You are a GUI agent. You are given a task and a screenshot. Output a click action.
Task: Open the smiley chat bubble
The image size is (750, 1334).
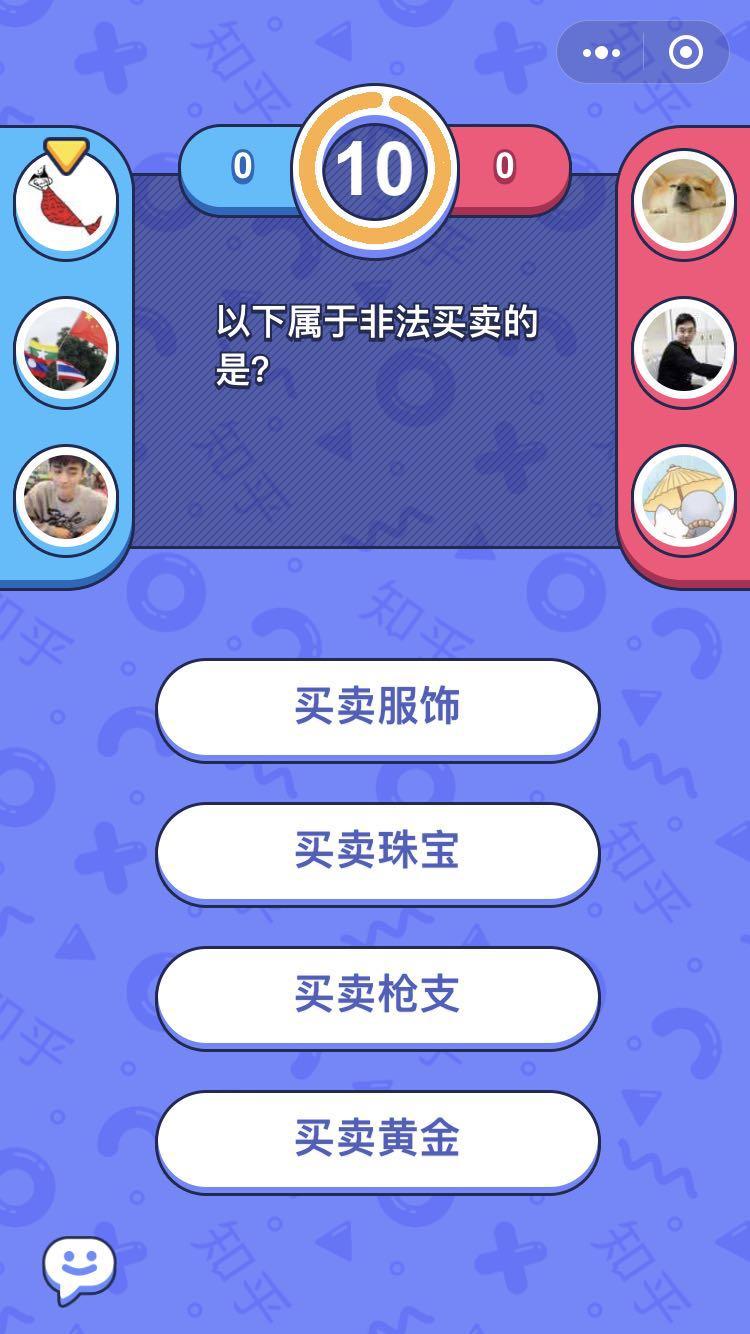[x=79, y=1269]
